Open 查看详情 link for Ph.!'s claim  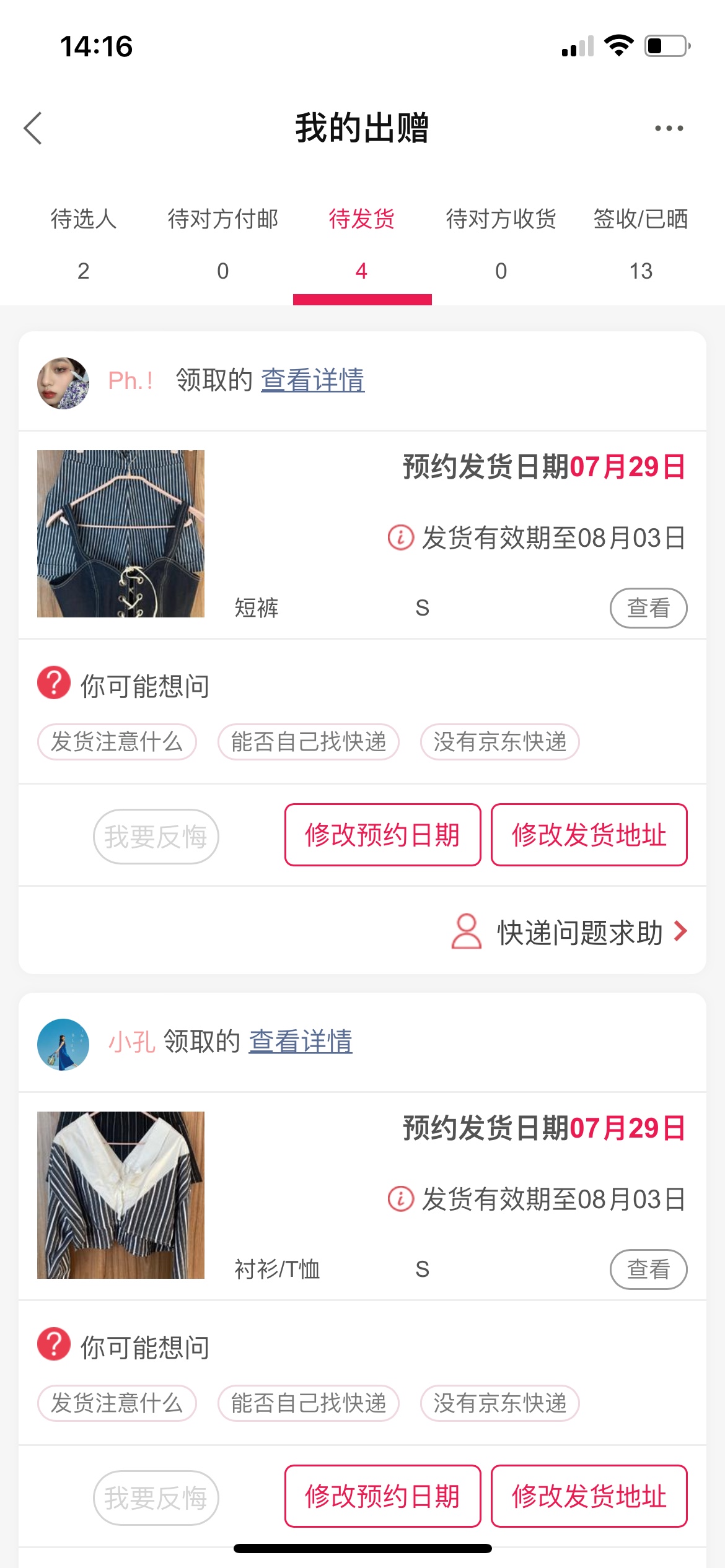tap(312, 380)
